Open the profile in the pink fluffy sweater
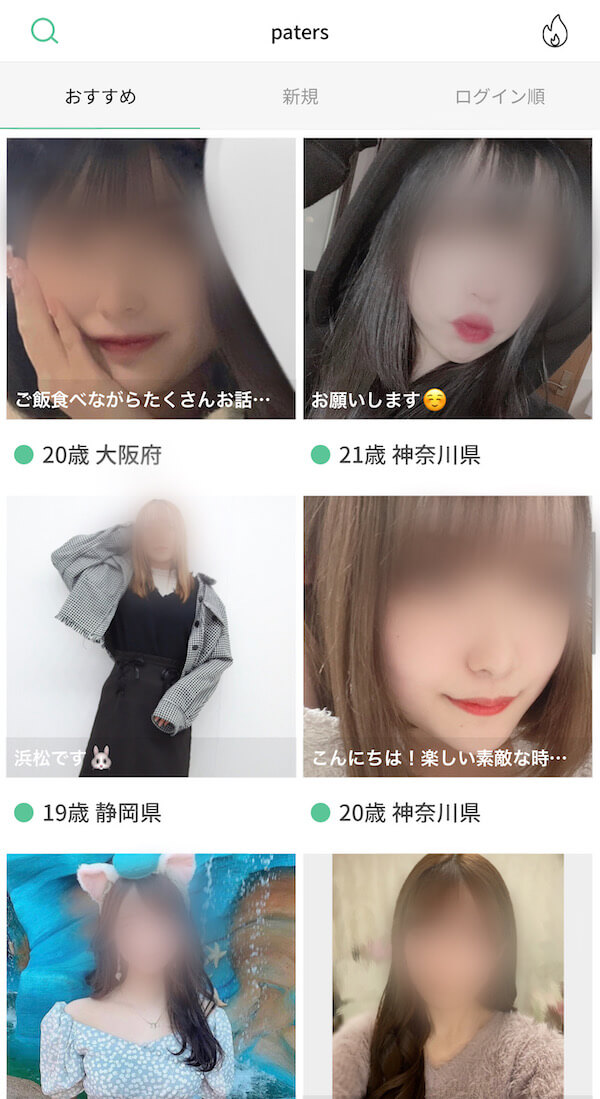 click(448, 976)
